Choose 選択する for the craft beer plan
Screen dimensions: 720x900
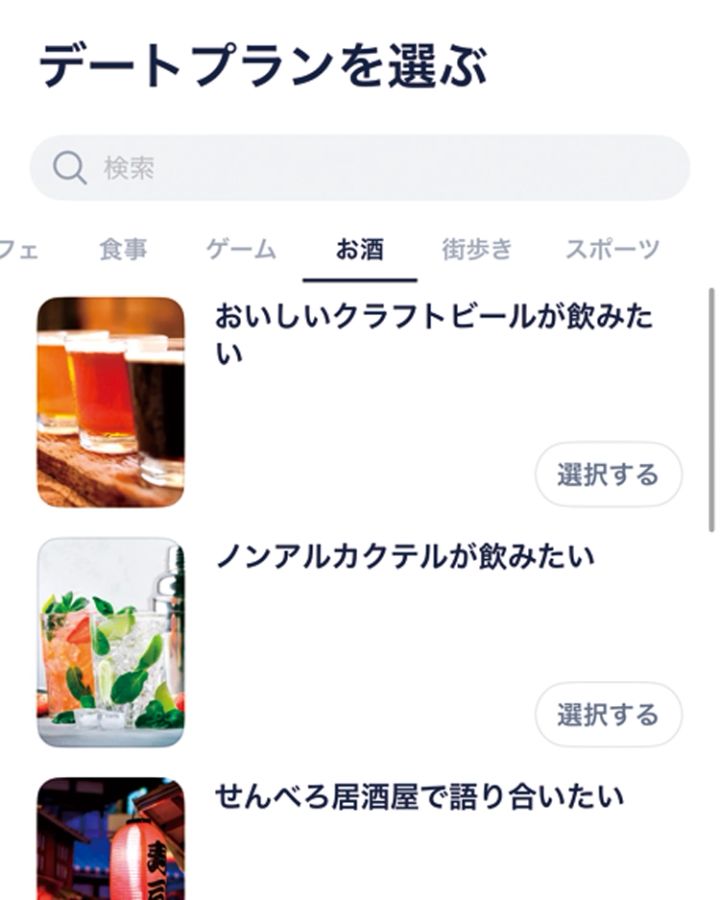608,474
